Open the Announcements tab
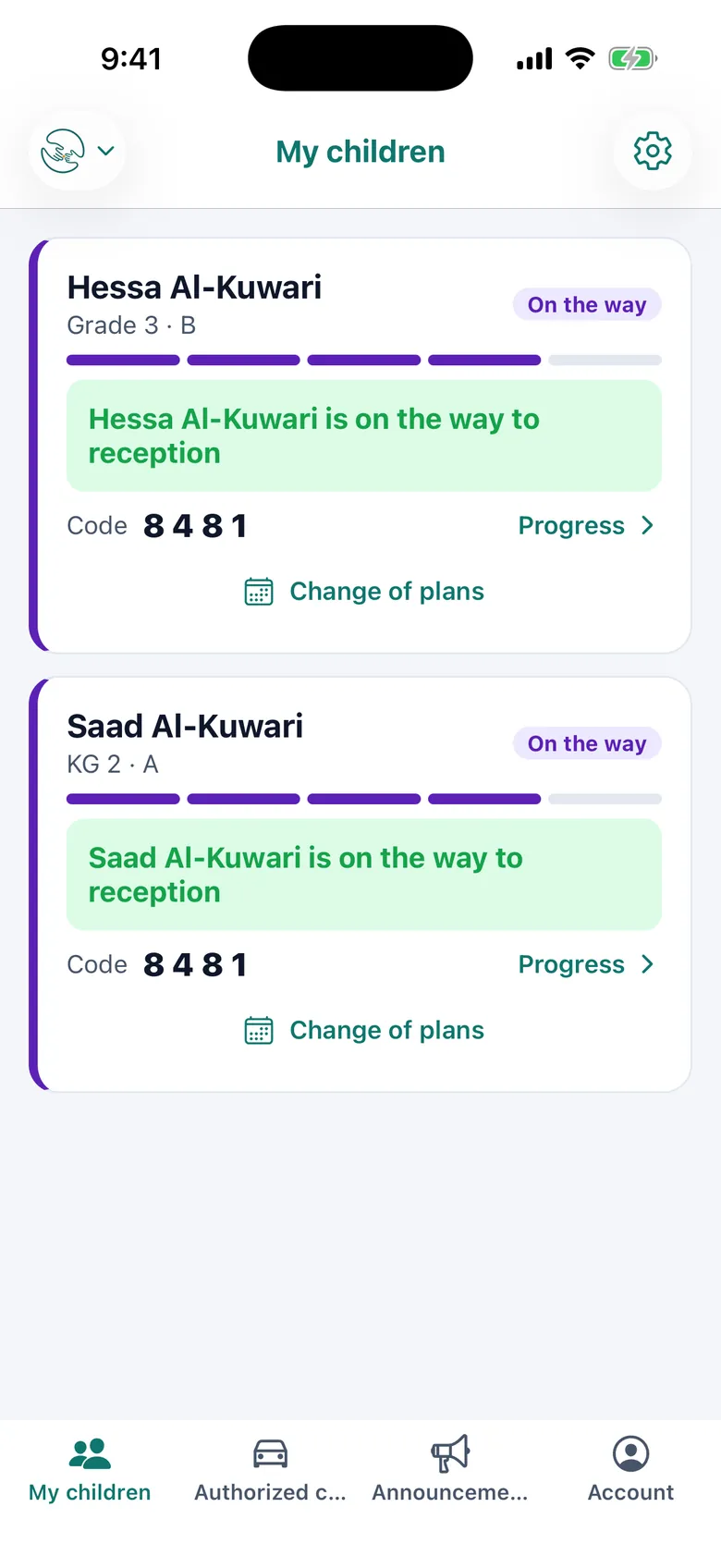 coord(450,1470)
